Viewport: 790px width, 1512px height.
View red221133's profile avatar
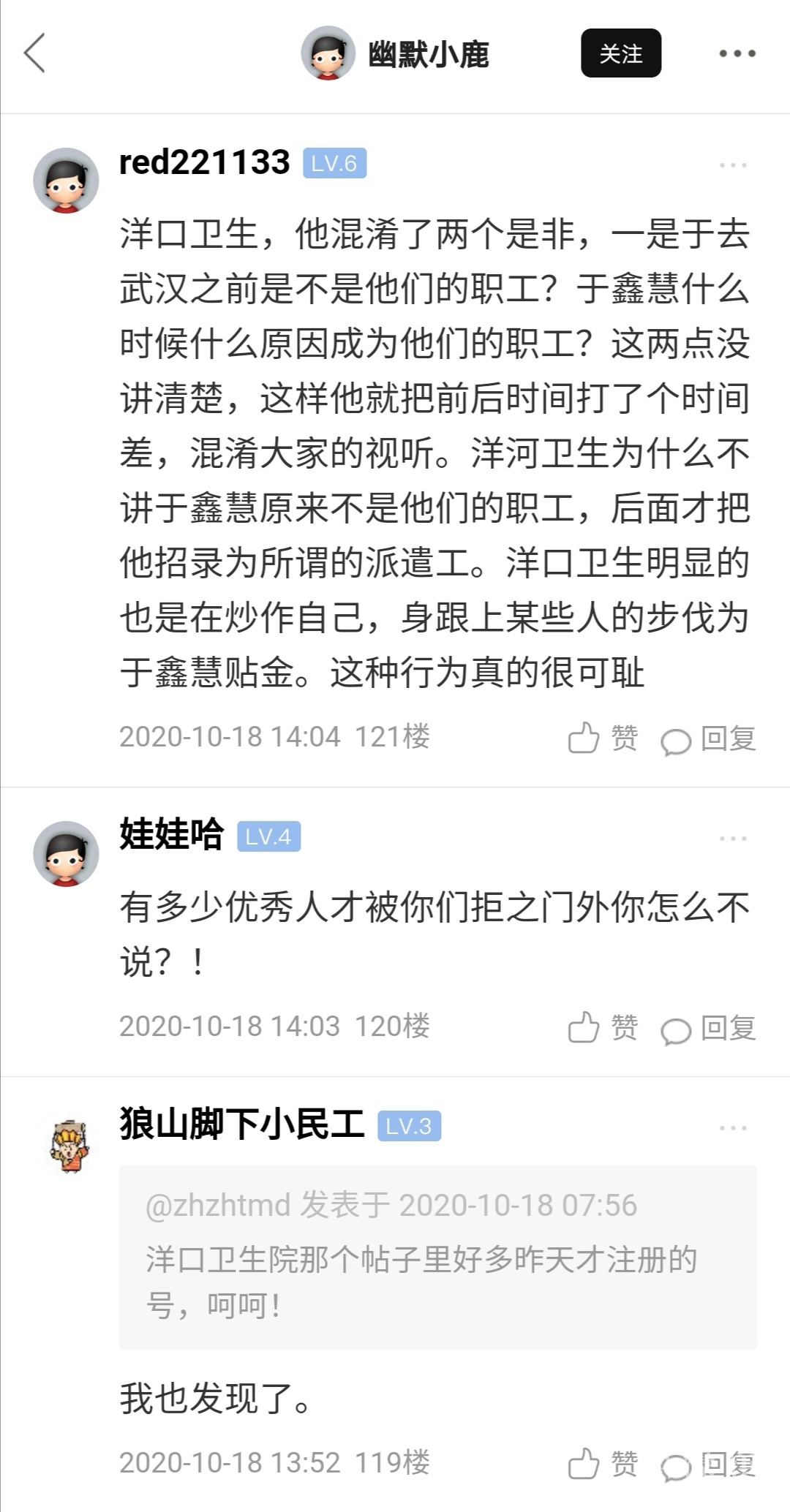pyautogui.click(x=66, y=181)
